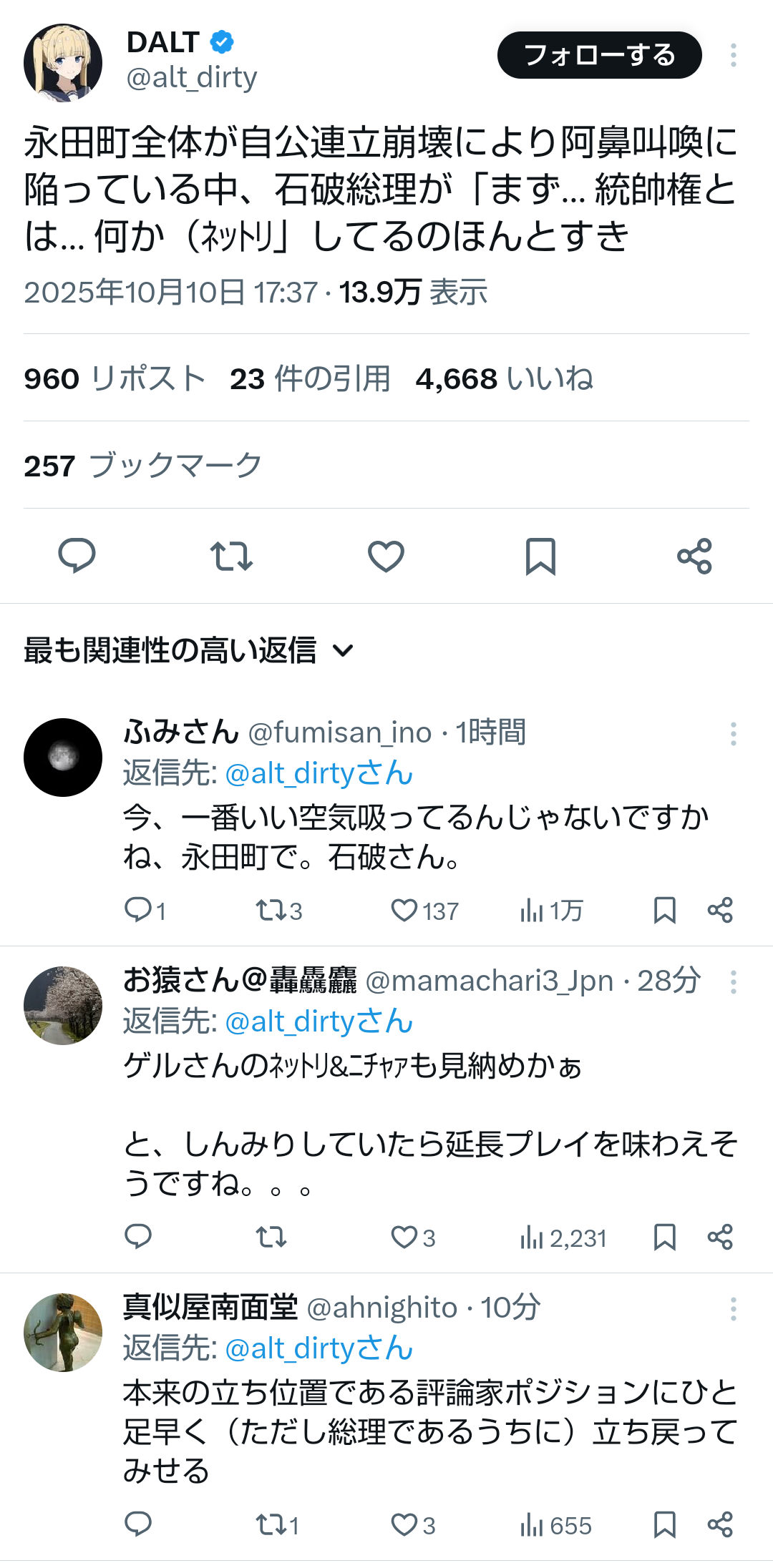Like お猿さん's reply

coord(404,1237)
